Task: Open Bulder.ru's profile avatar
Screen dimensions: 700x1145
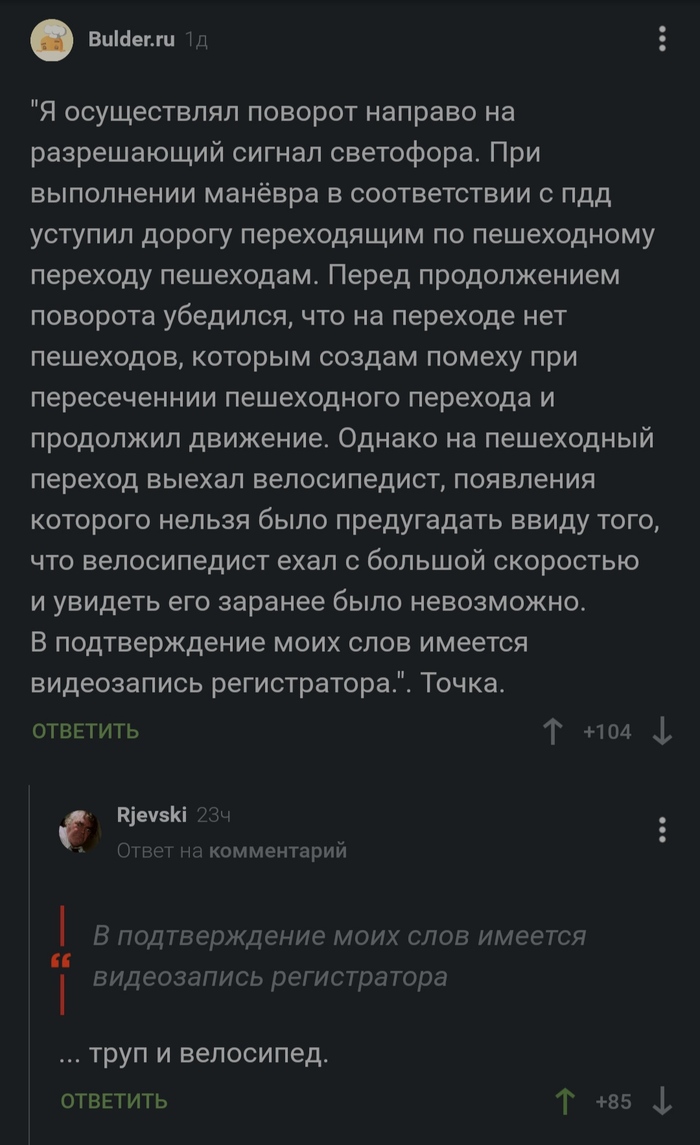Action: click(x=51, y=41)
